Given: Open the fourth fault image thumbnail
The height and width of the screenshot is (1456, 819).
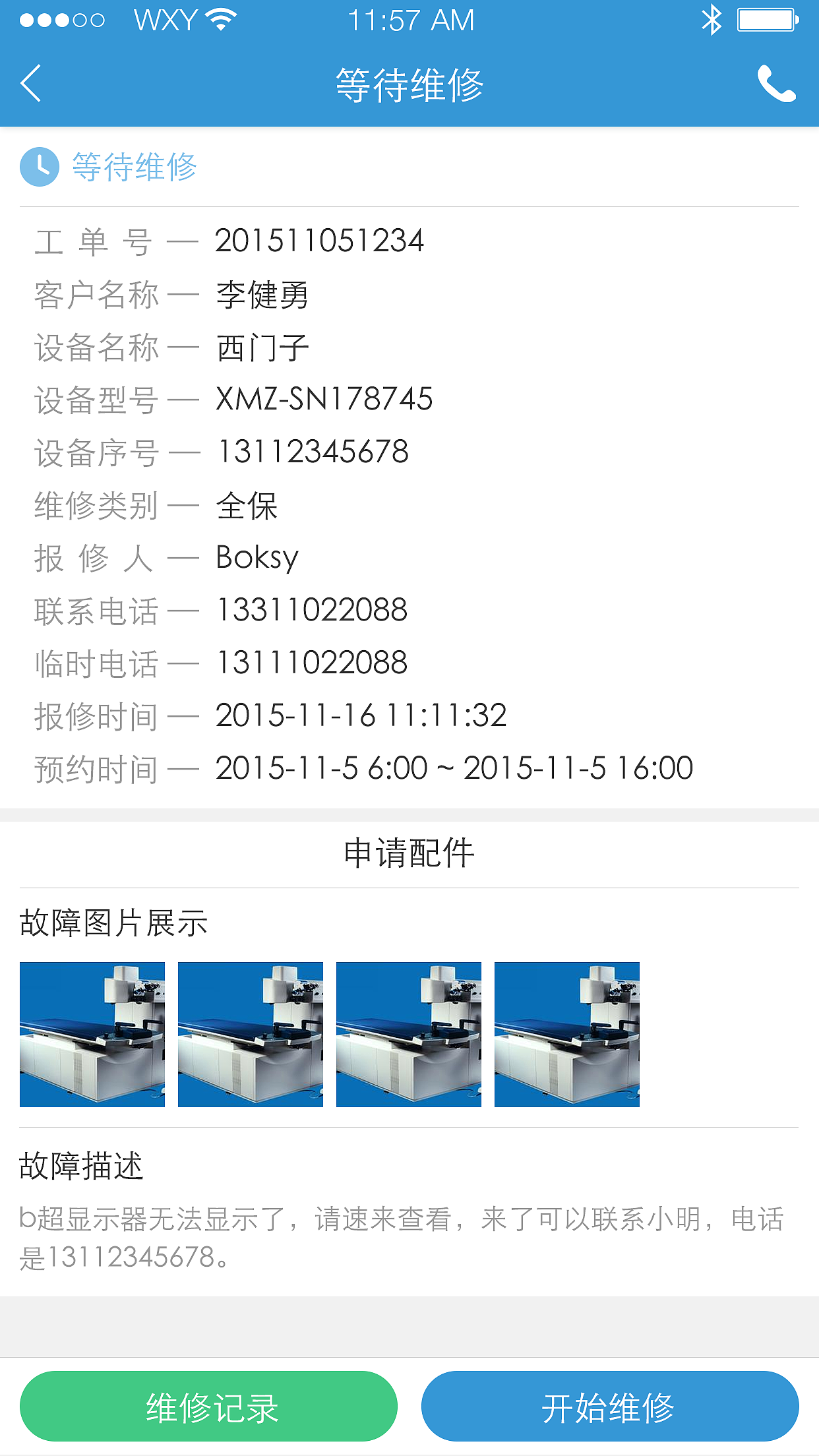Looking at the screenshot, I should click(566, 1034).
